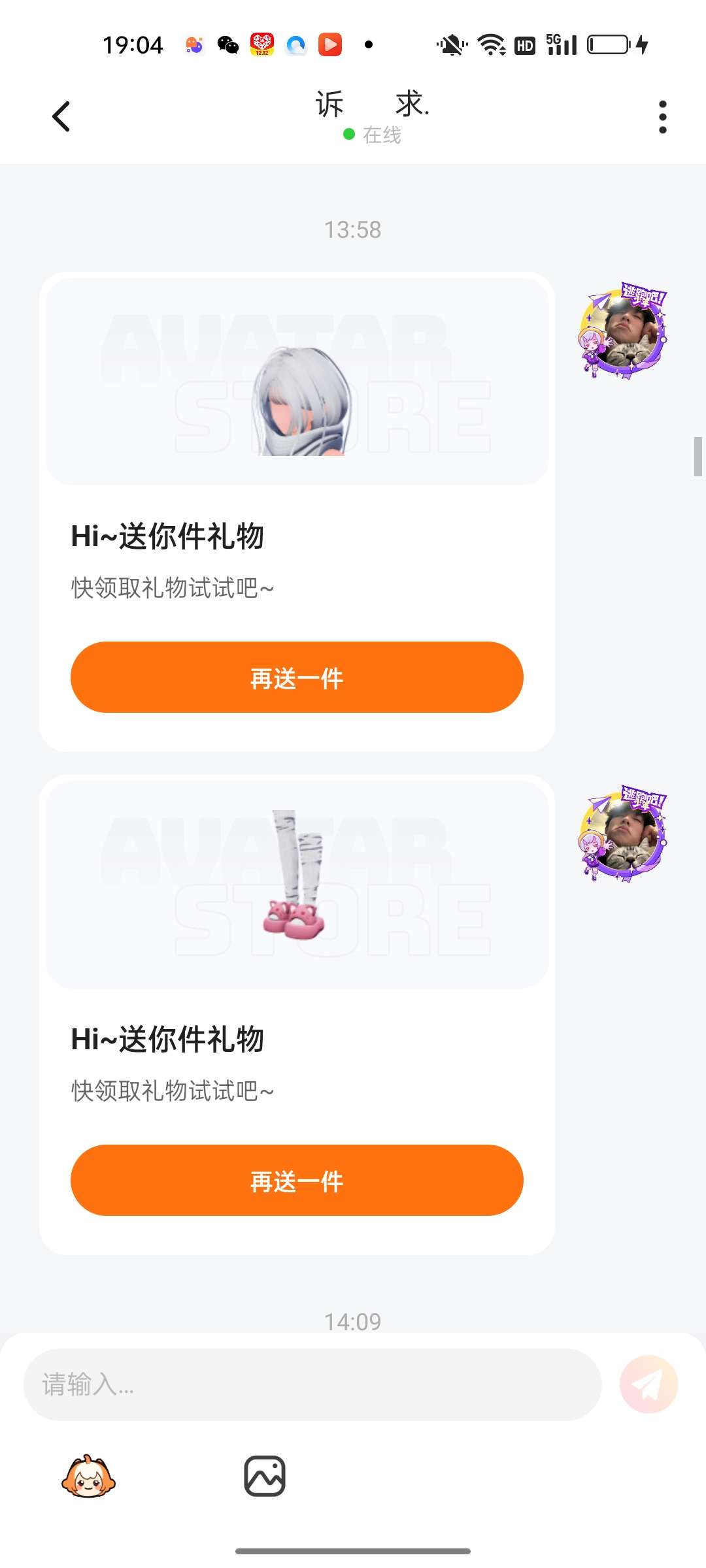
Task: Open the avatar sticker icon
Action: tap(88, 1477)
